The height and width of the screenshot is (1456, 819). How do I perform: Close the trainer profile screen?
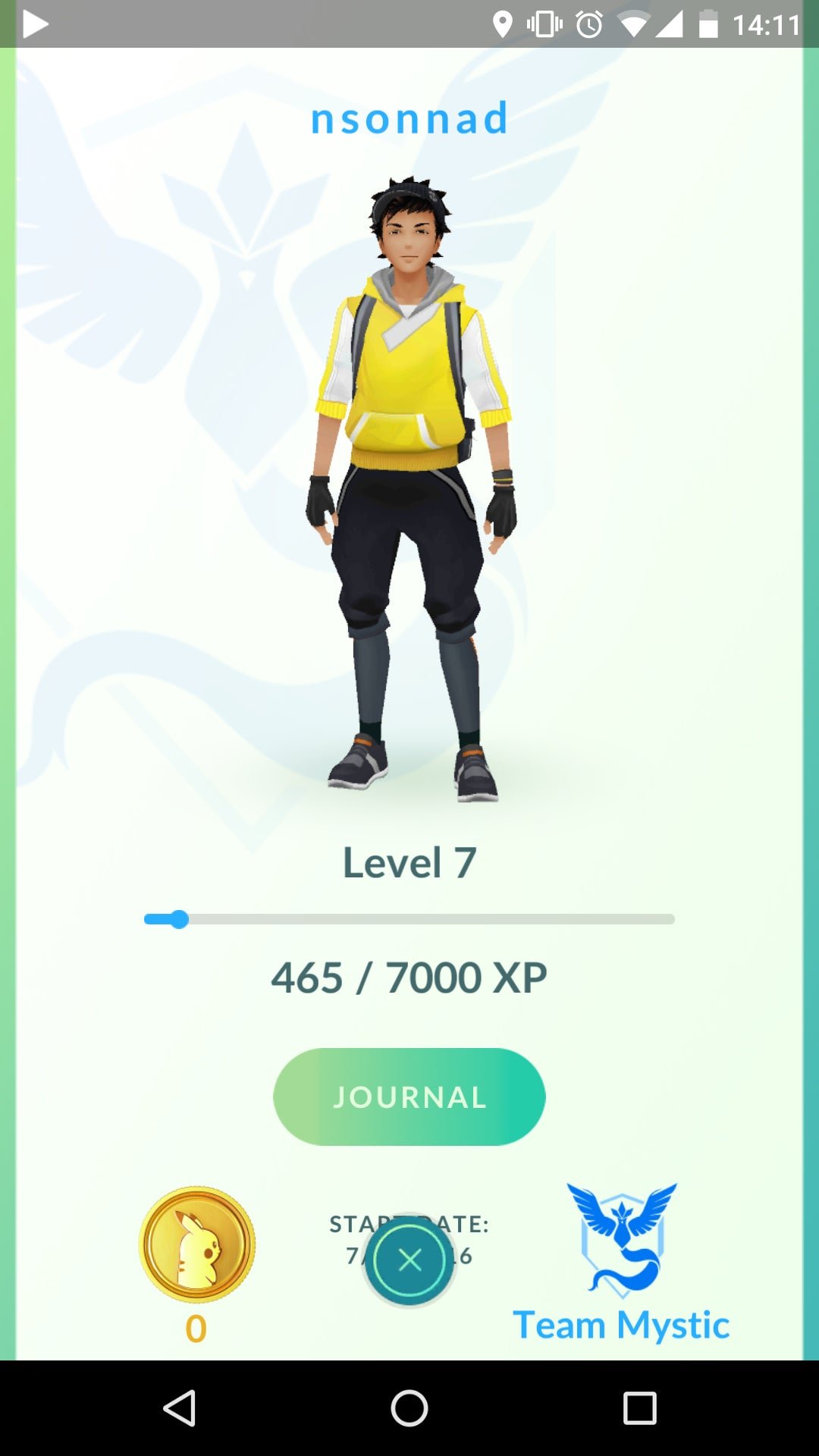coord(409,1260)
